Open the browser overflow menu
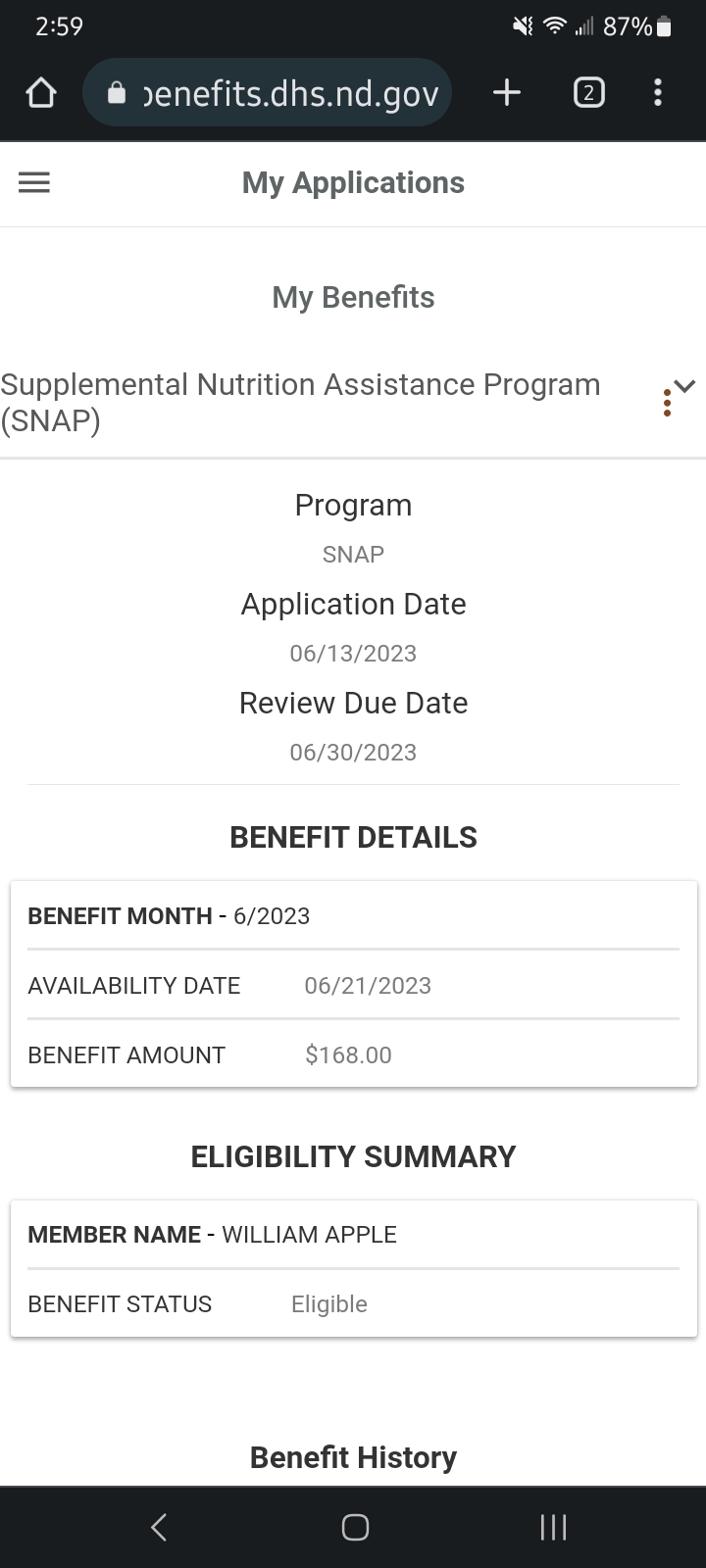Screen dimensions: 706x1568 coord(658,93)
